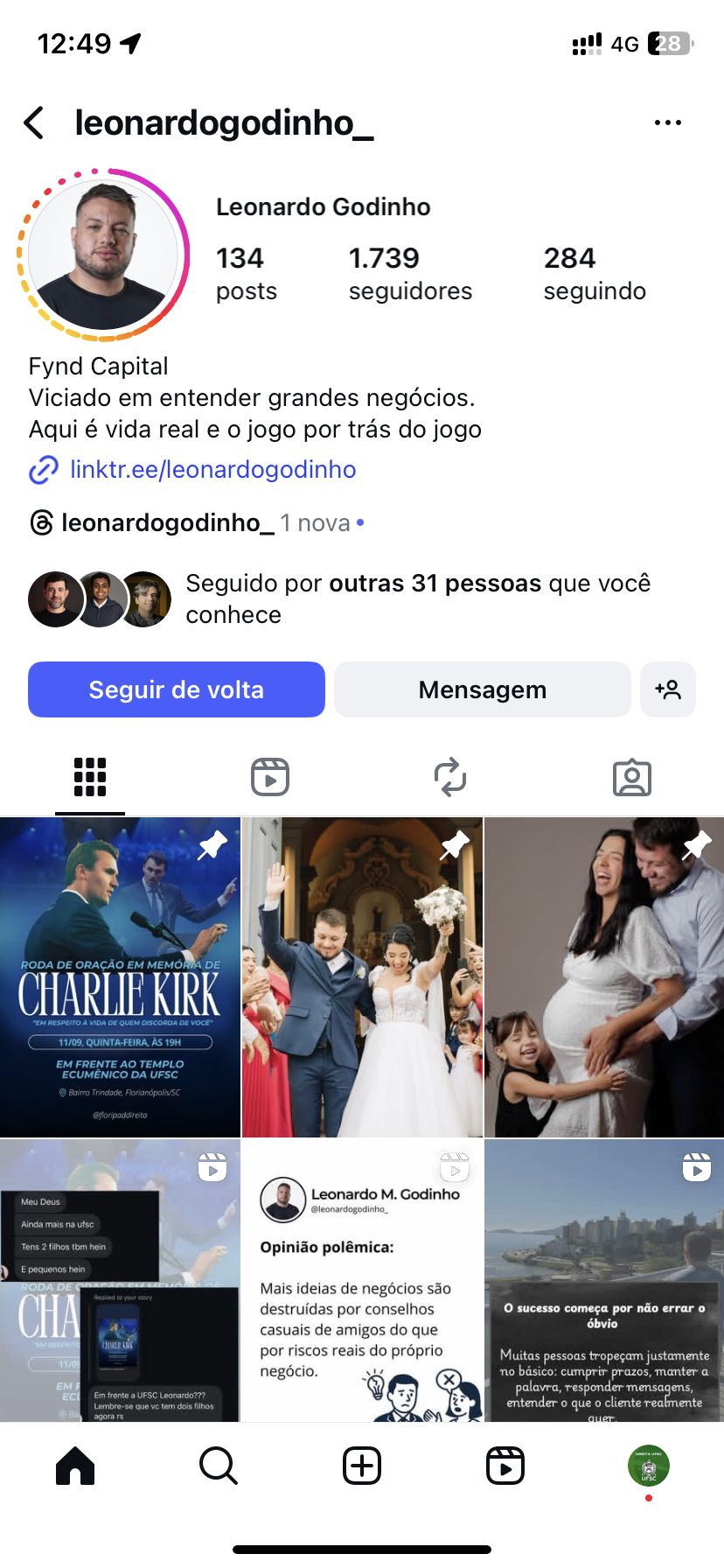Go back from leonardogodinho_ profile
The image size is (724, 1568).
[34, 123]
